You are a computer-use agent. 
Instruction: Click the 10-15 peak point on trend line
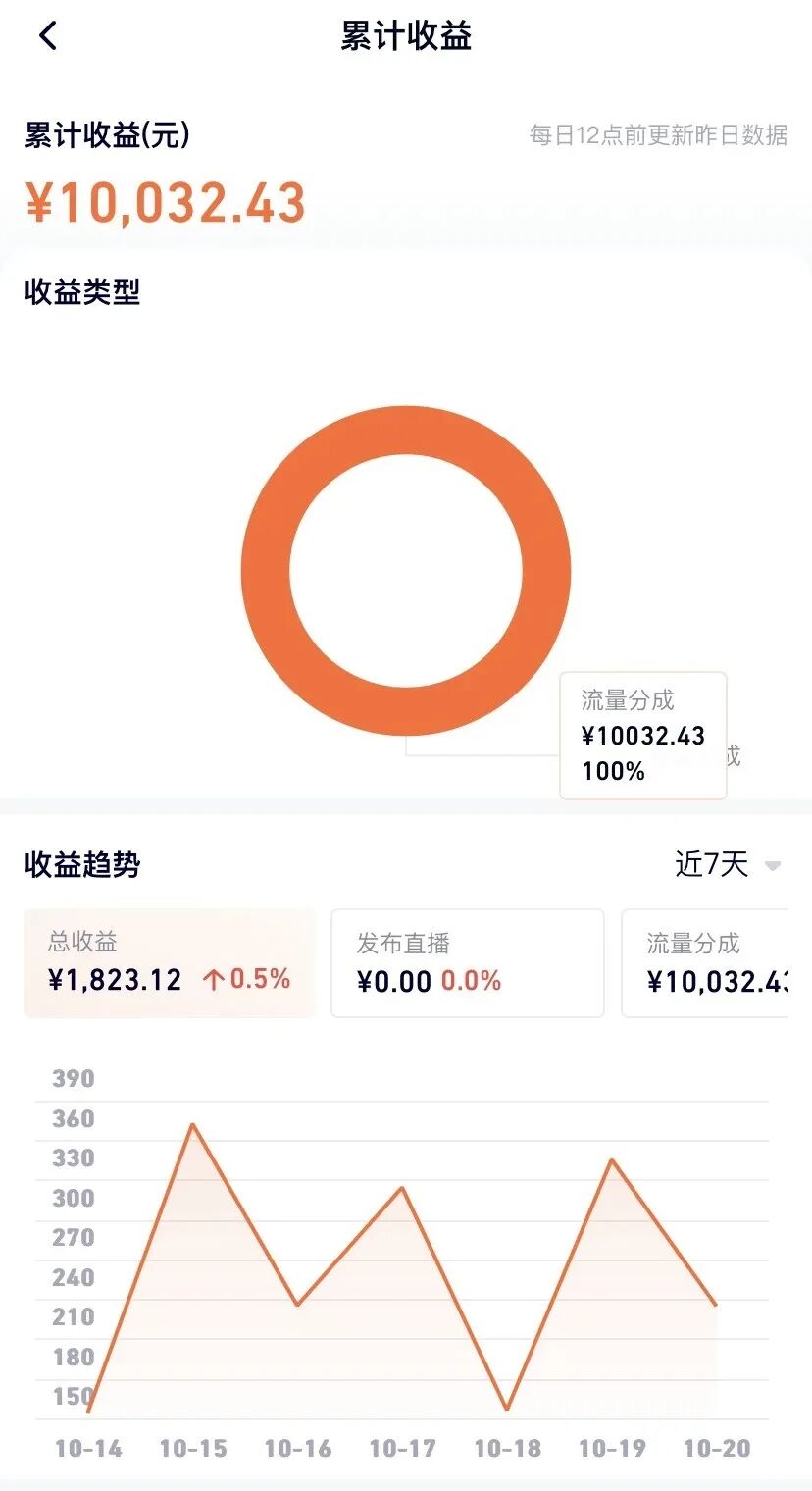point(192,1123)
